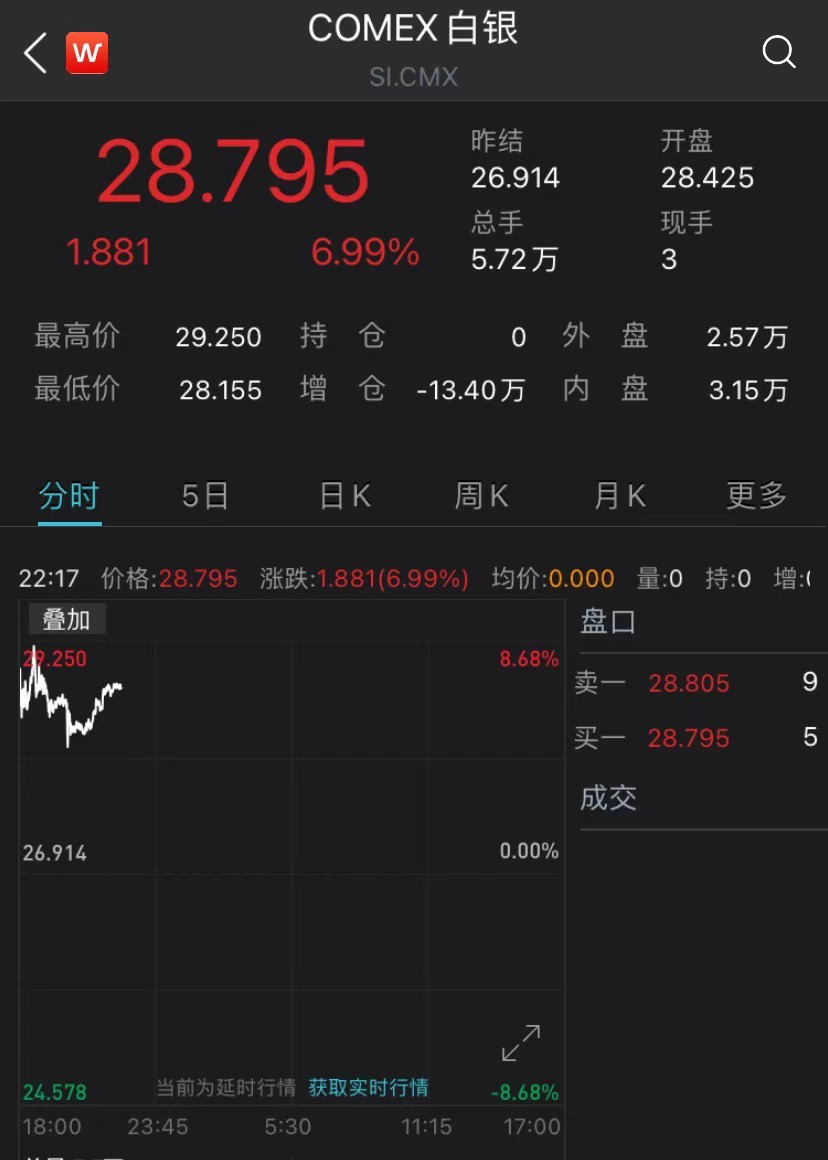
Task: Go back using the top-left arrow
Action: click(x=35, y=53)
